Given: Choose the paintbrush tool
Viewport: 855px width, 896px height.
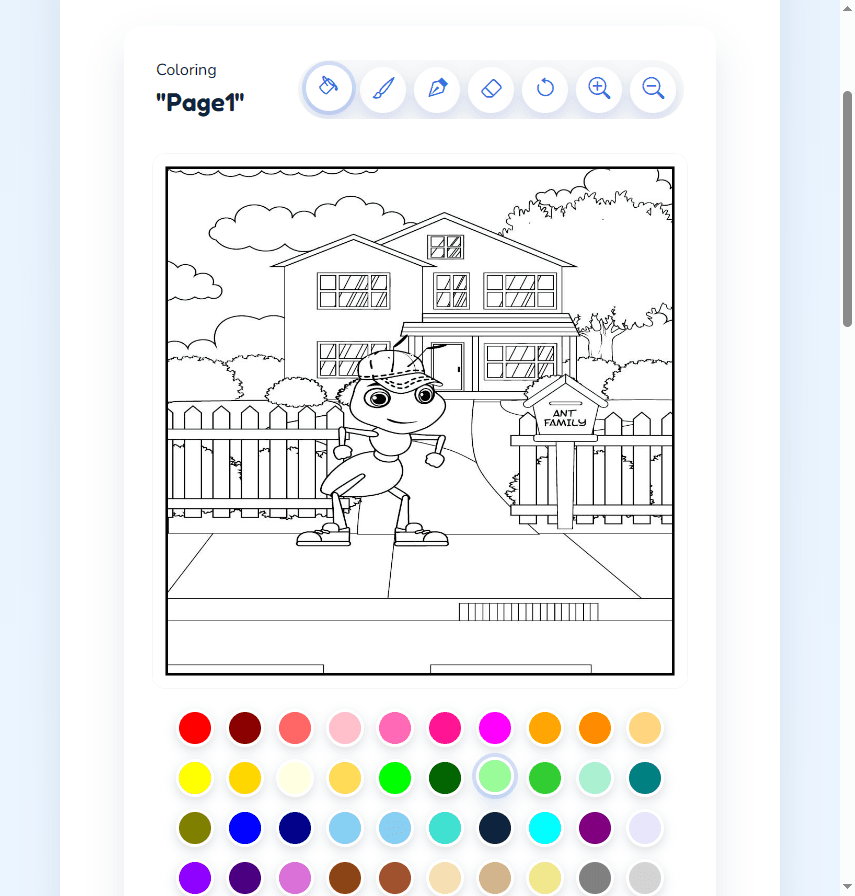Looking at the screenshot, I should coord(383,89).
